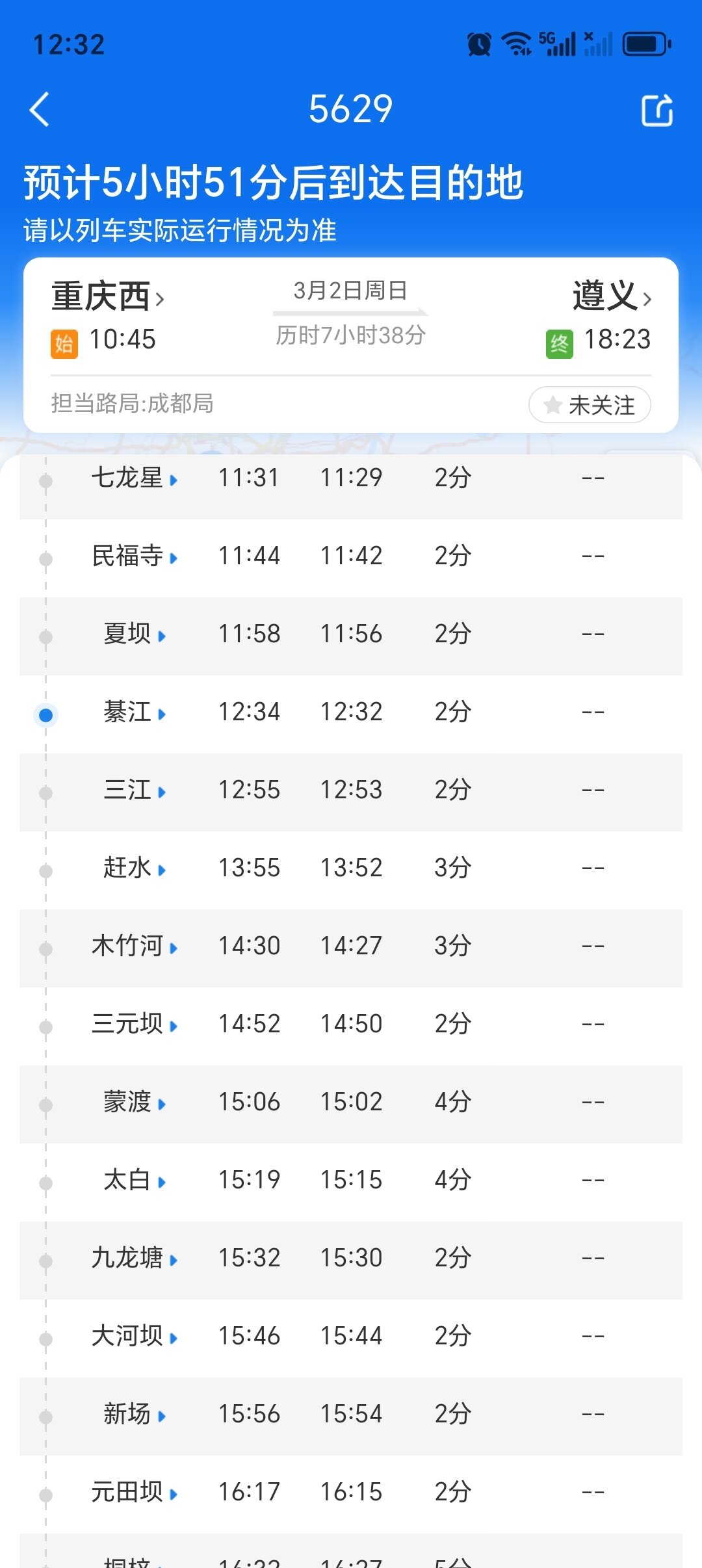The width and height of the screenshot is (702, 1568).
Task: Select the 綦江 station stop
Action: point(134,712)
